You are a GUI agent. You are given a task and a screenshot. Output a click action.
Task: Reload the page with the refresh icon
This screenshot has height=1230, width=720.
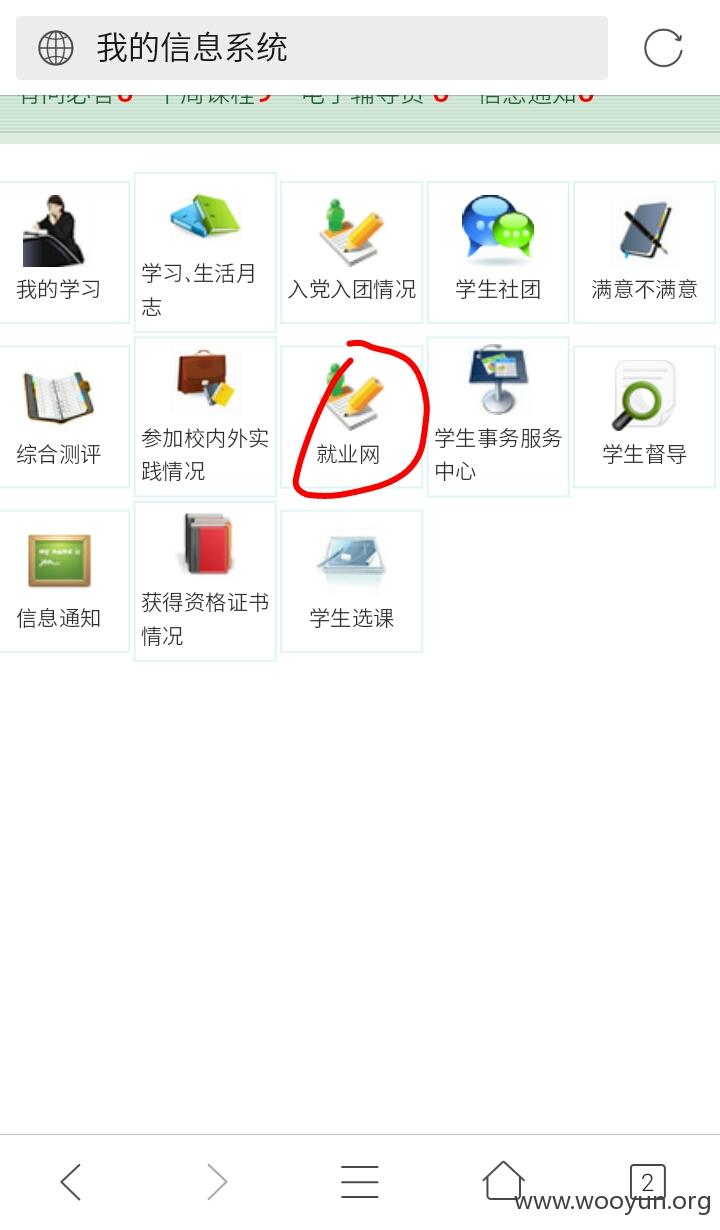[x=663, y=48]
